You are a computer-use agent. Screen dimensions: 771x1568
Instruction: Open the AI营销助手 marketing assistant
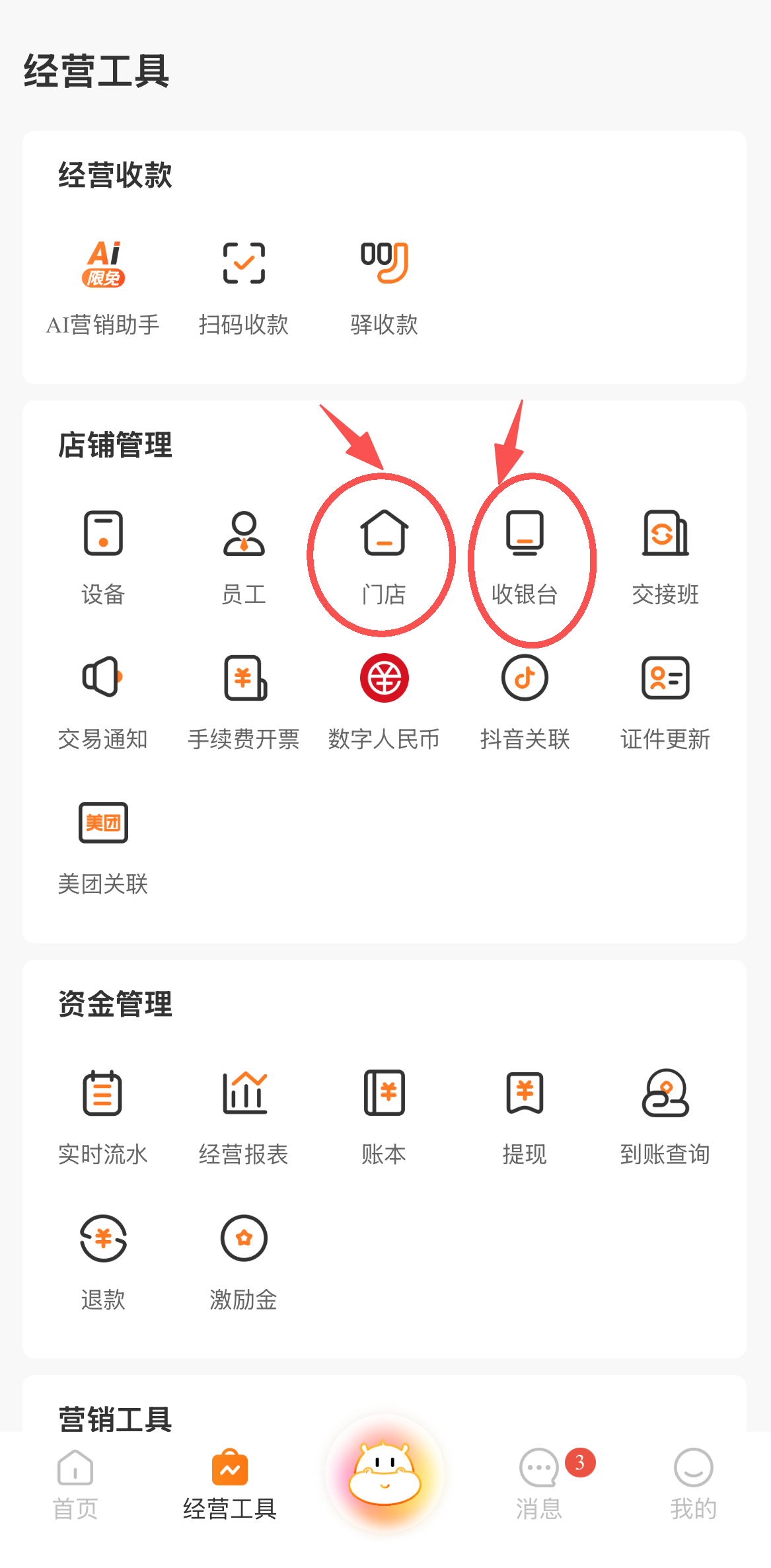tap(103, 284)
